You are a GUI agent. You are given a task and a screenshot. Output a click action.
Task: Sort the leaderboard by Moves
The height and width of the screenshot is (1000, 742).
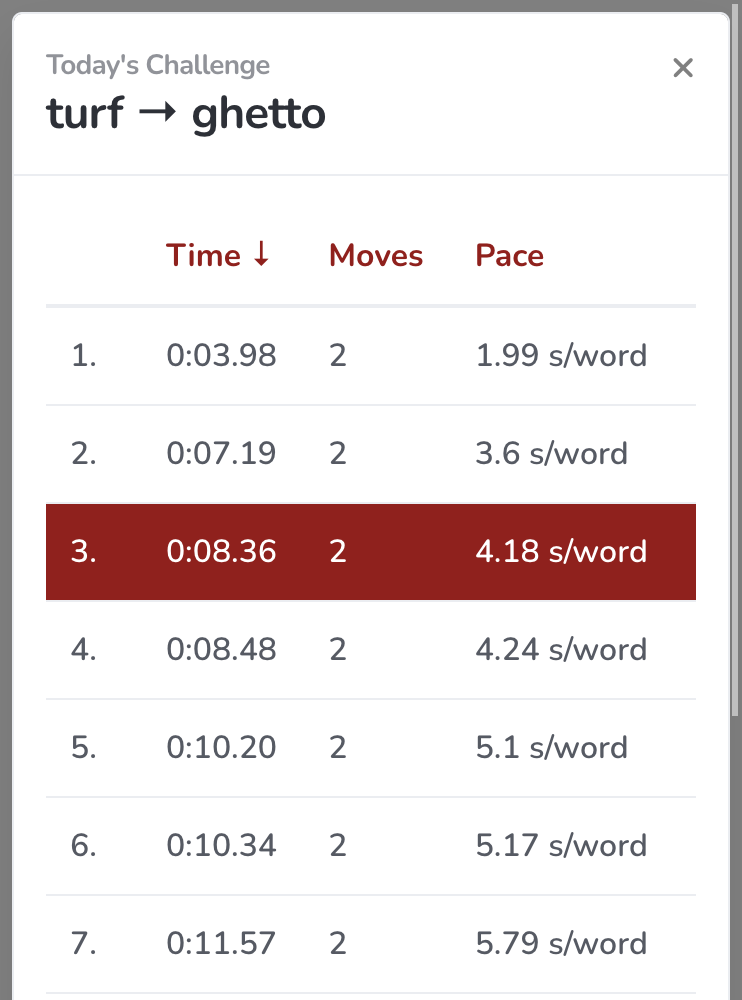tap(376, 256)
